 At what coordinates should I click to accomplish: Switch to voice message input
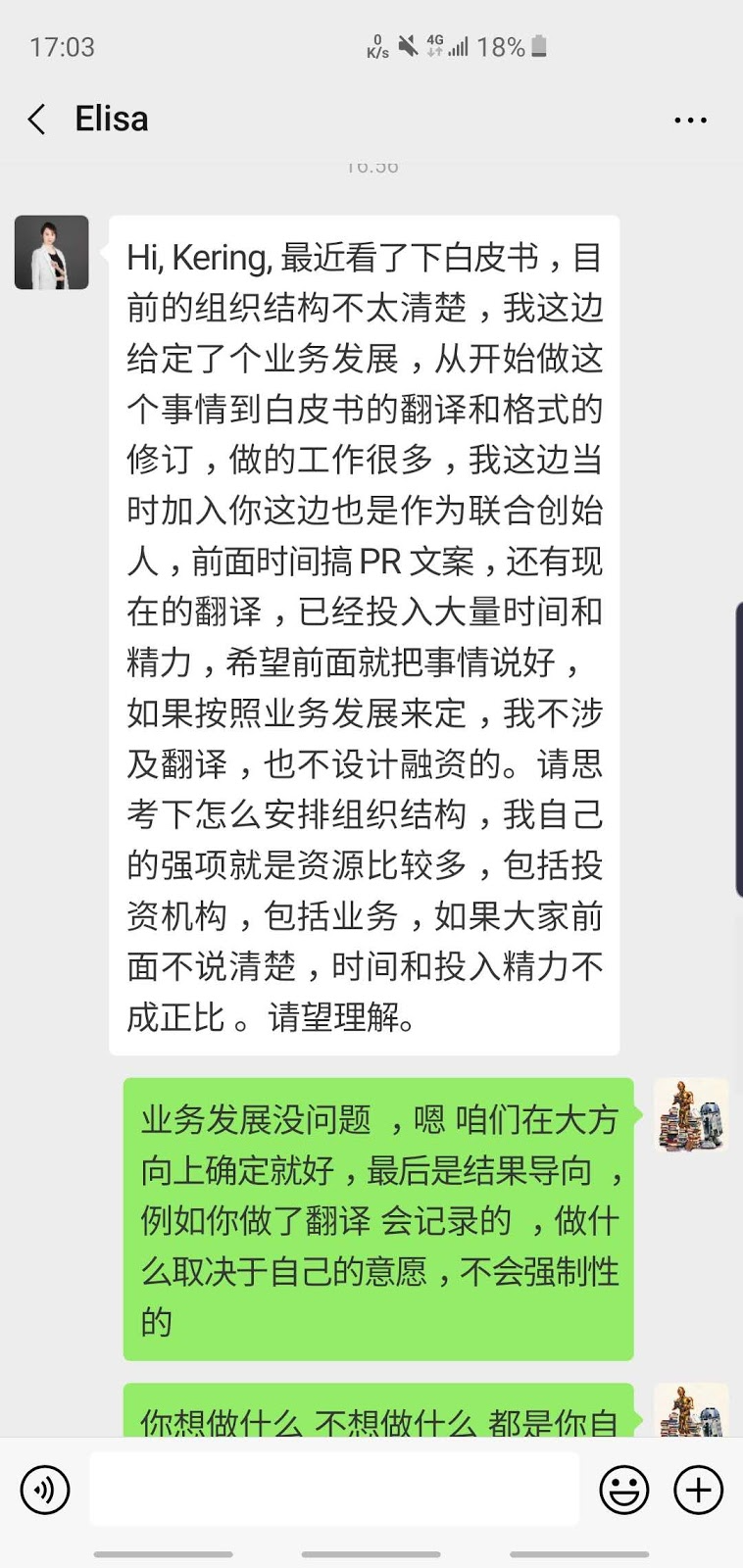[x=45, y=1490]
